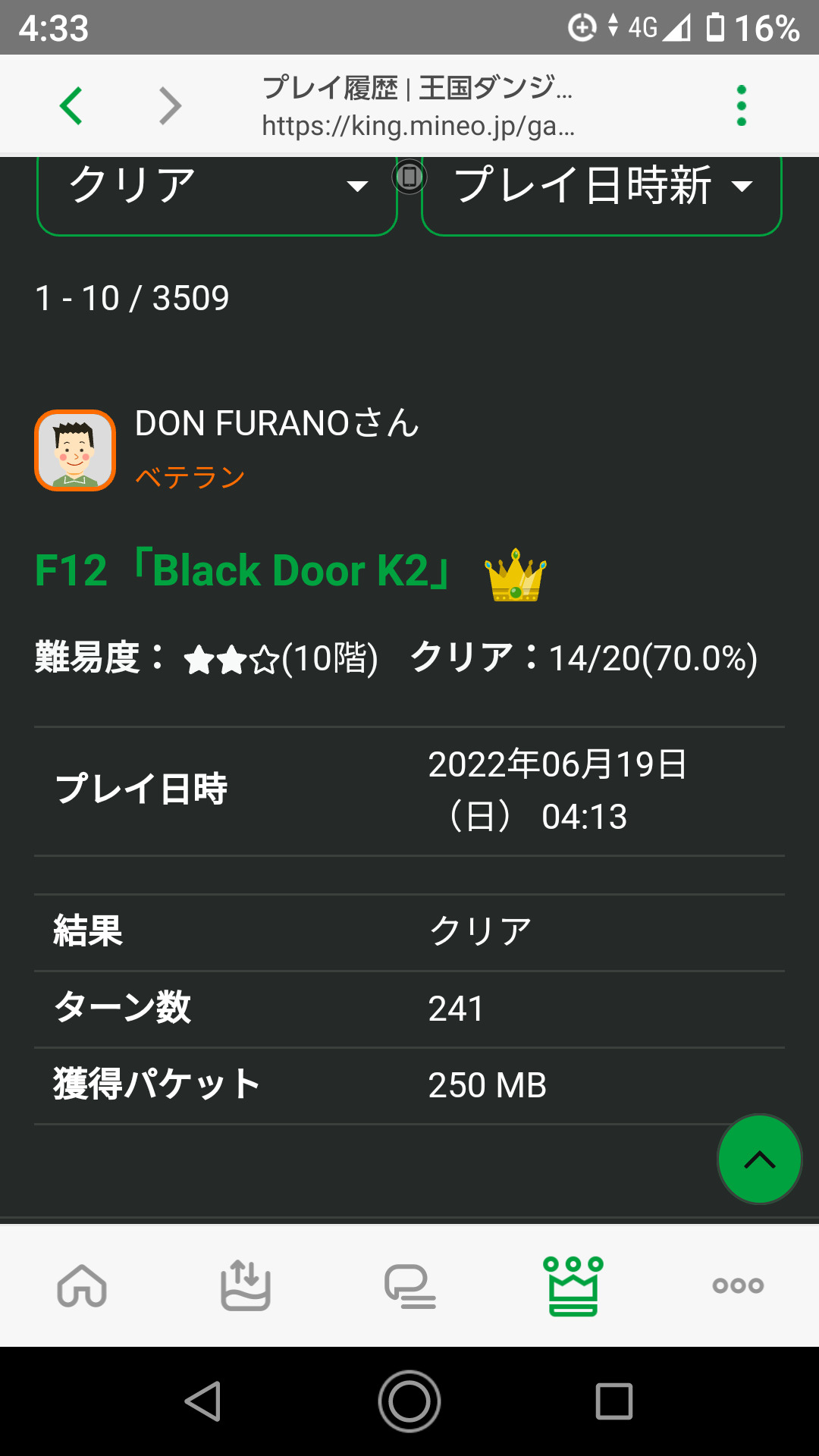The image size is (819, 1456).
Task: Switch to the chat bubbles tab
Action: pyautogui.click(x=409, y=1285)
